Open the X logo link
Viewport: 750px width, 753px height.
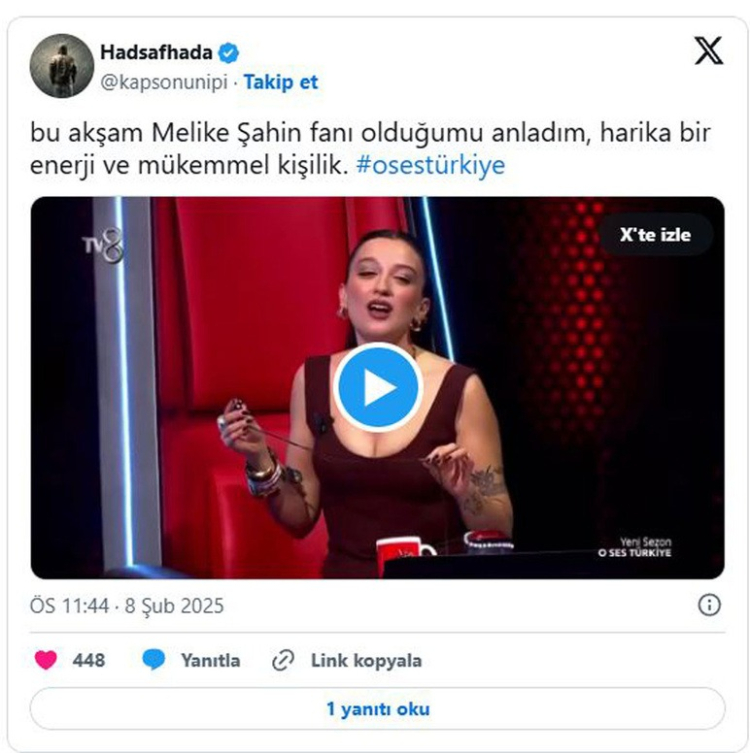708,52
